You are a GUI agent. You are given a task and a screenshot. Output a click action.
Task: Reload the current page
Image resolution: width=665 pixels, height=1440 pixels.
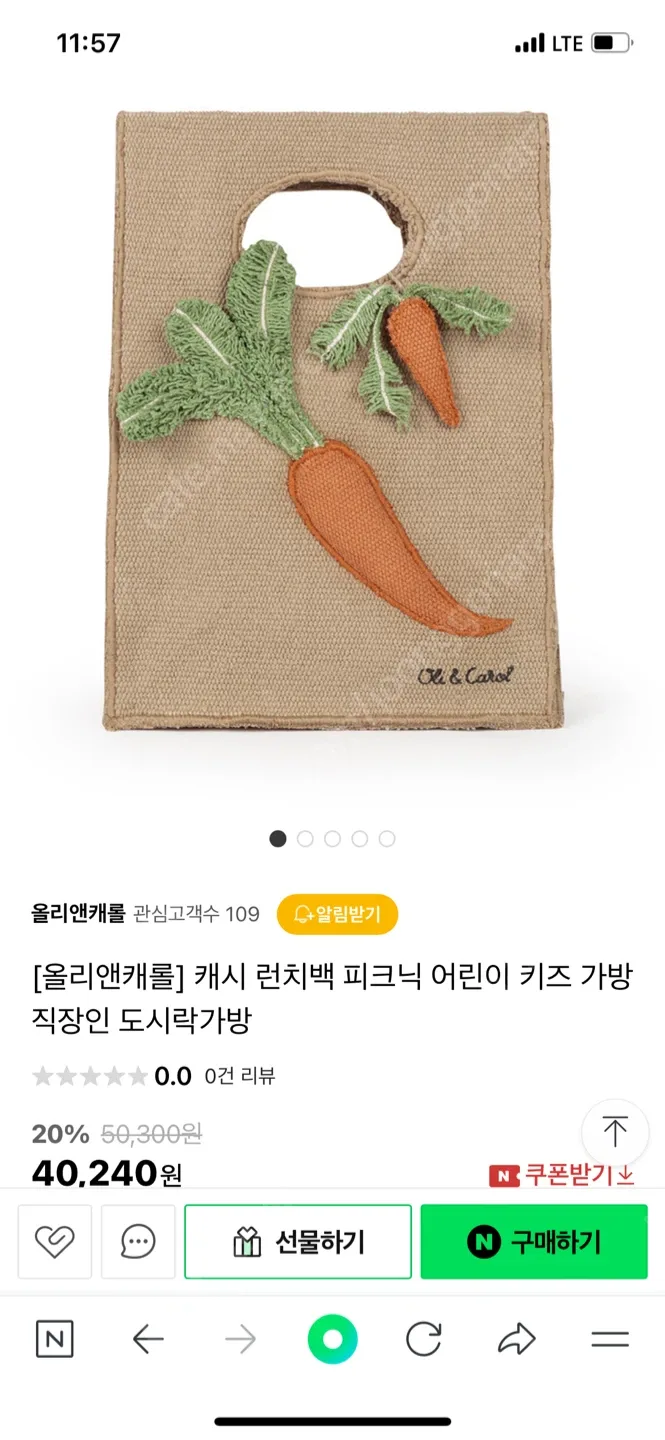click(425, 1339)
